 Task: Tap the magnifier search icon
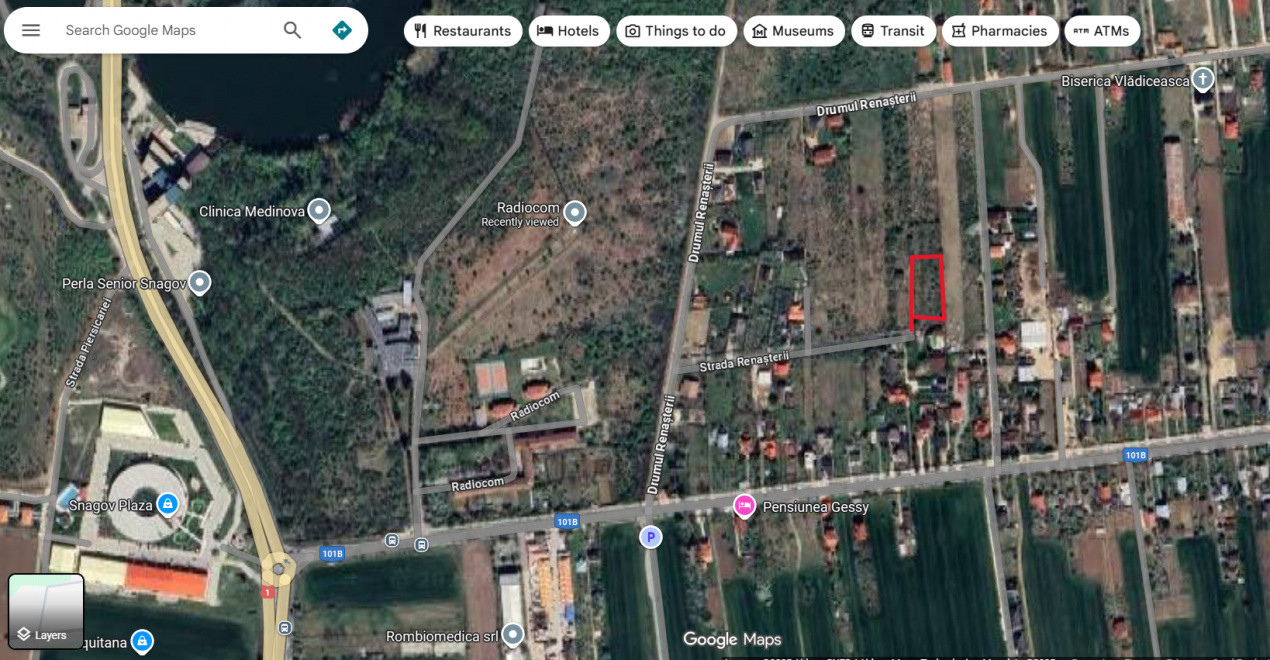[x=292, y=30]
